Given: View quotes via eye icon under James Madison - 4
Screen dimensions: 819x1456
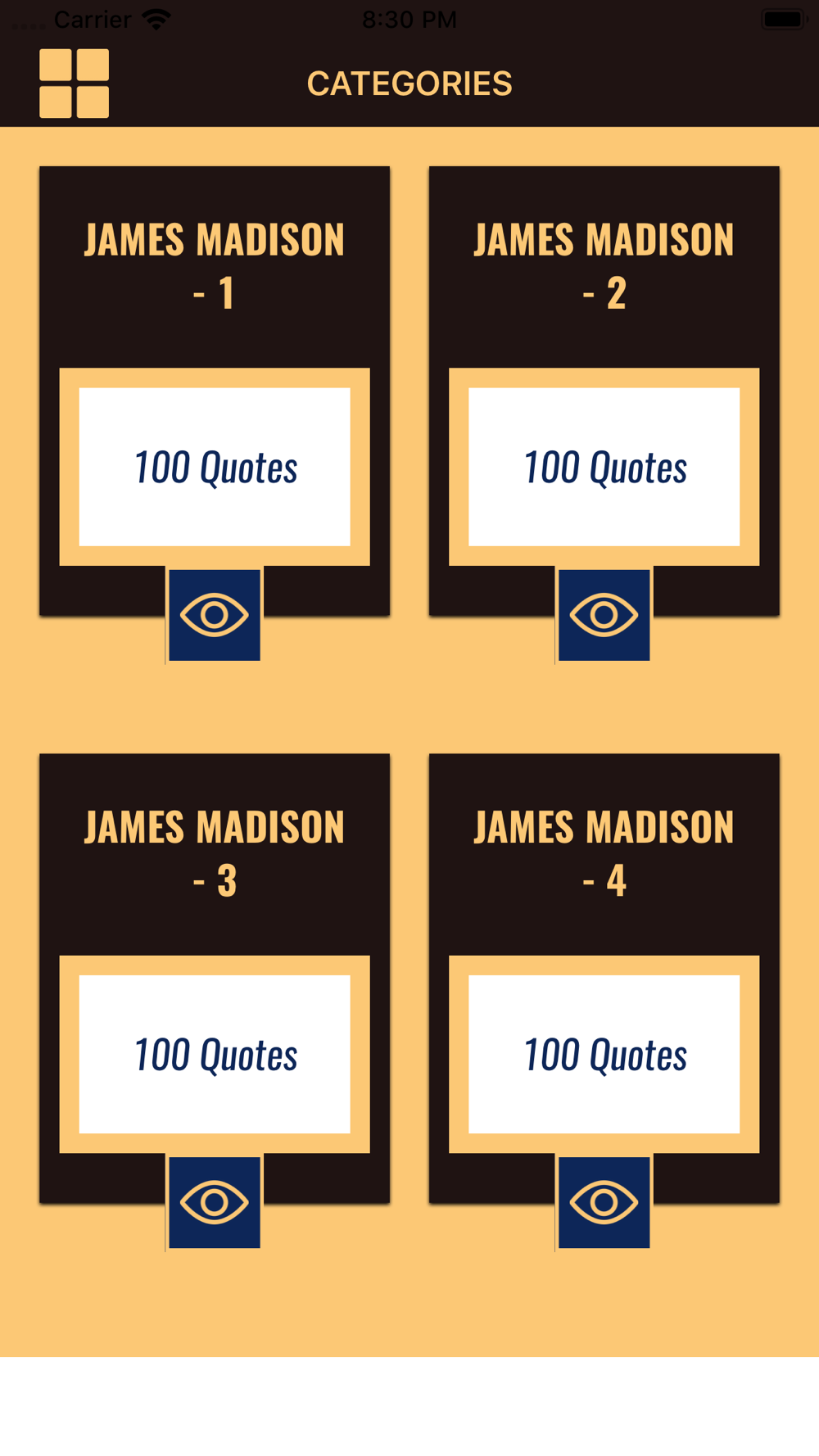Looking at the screenshot, I should [x=604, y=1202].
